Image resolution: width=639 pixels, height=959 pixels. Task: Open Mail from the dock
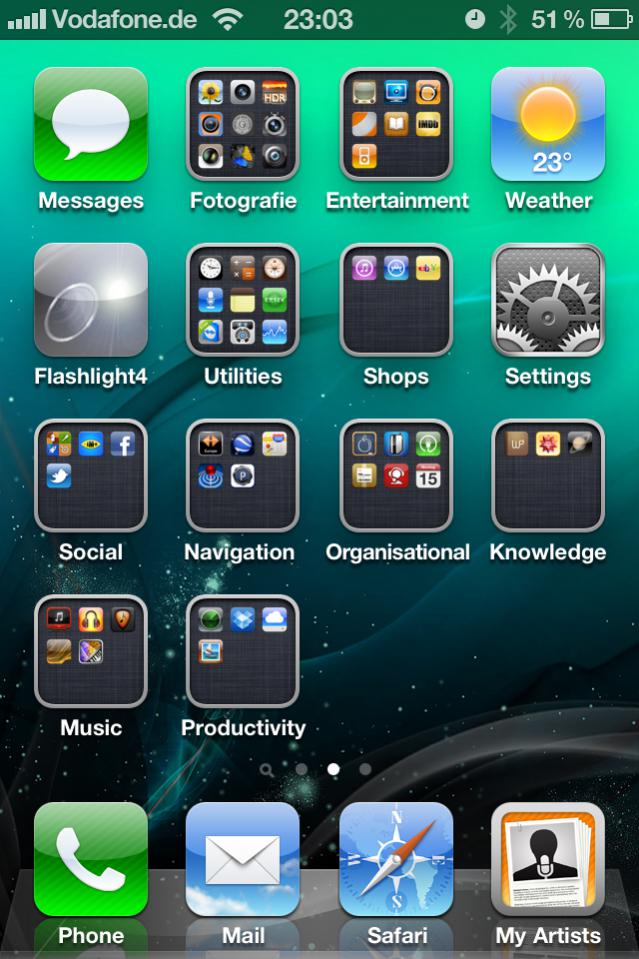[x=243, y=860]
